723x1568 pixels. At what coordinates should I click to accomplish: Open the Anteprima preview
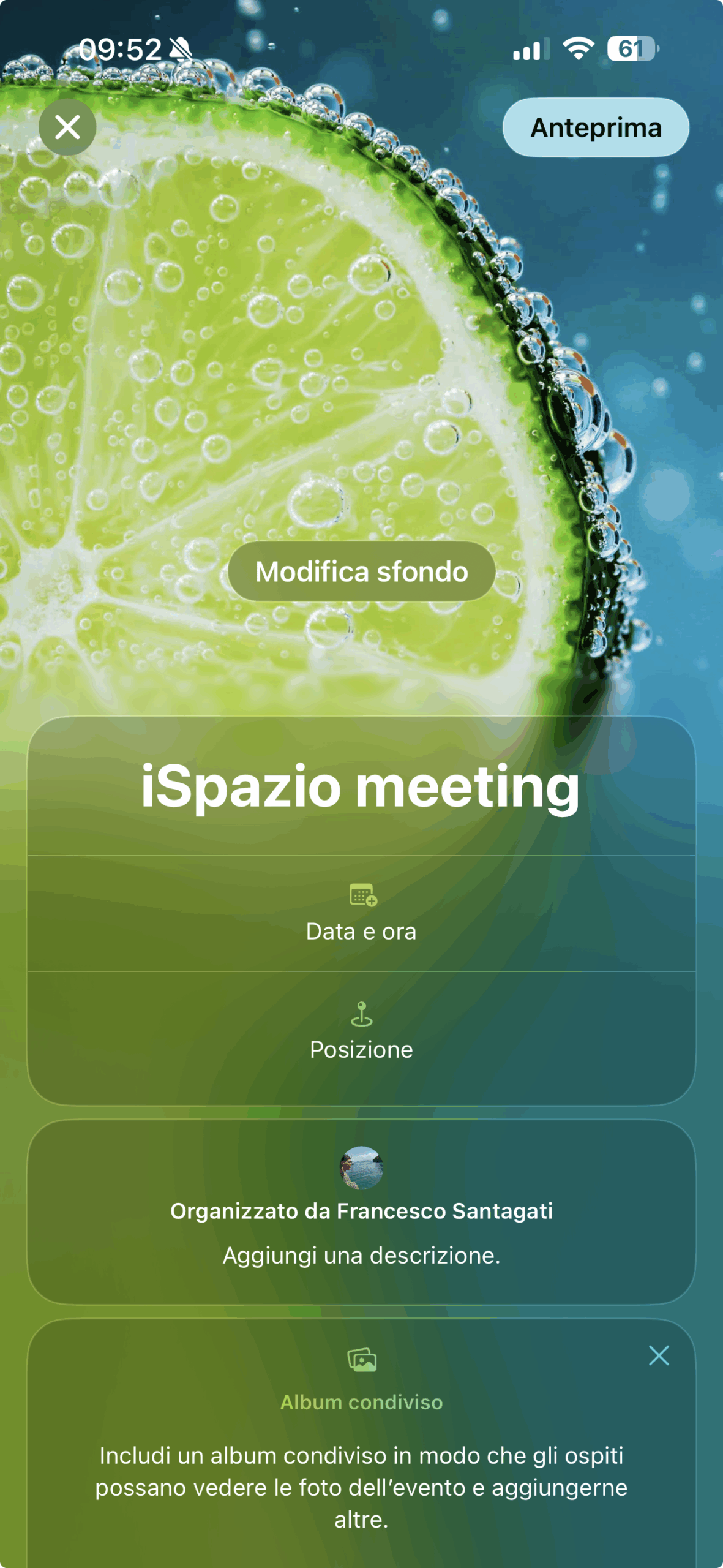click(596, 127)
